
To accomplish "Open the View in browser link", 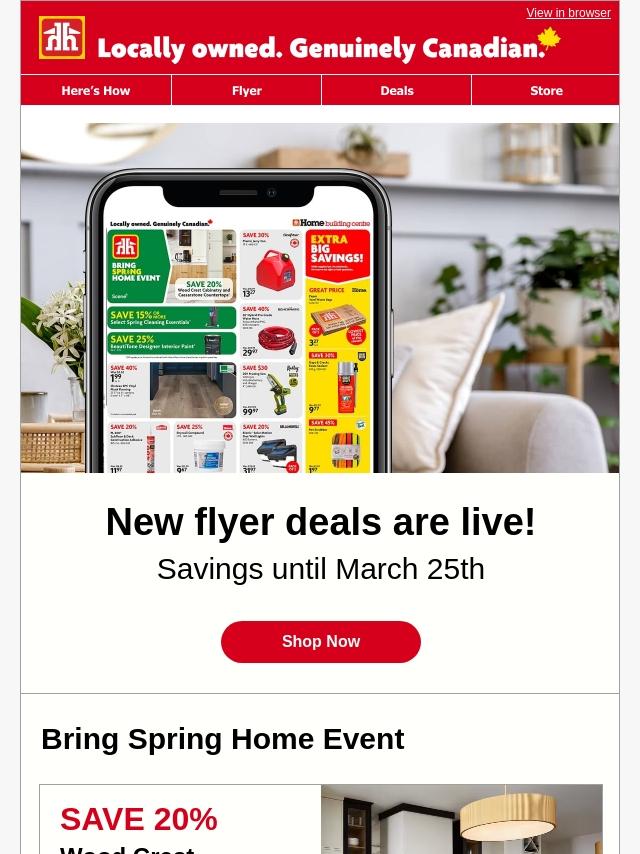I will [568, 13].
